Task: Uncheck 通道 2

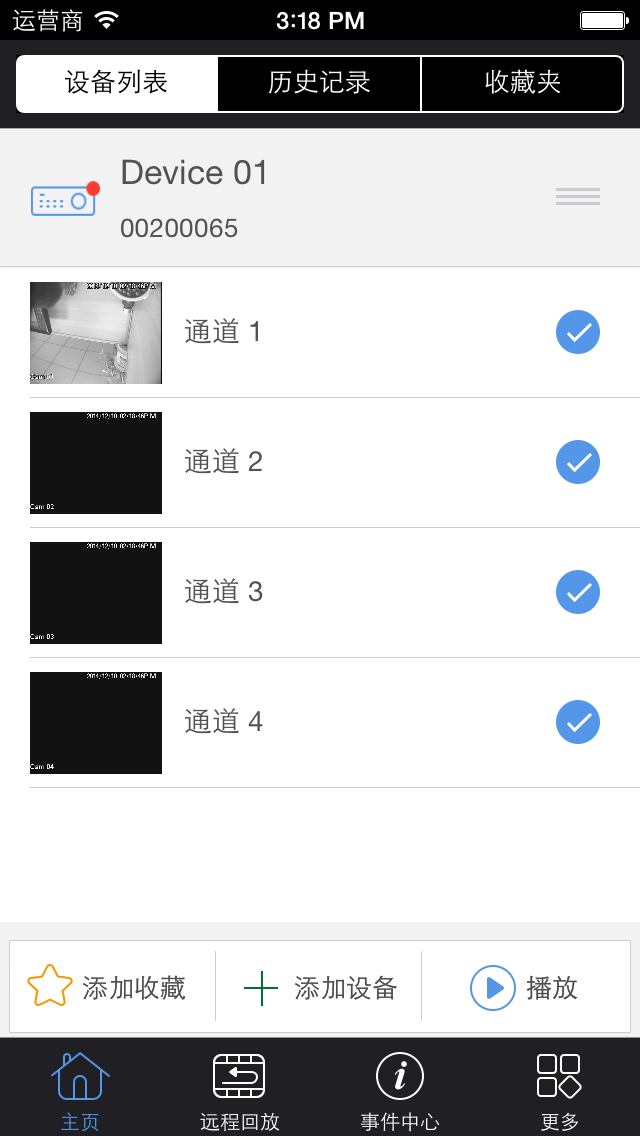Action: coord(577,462)
